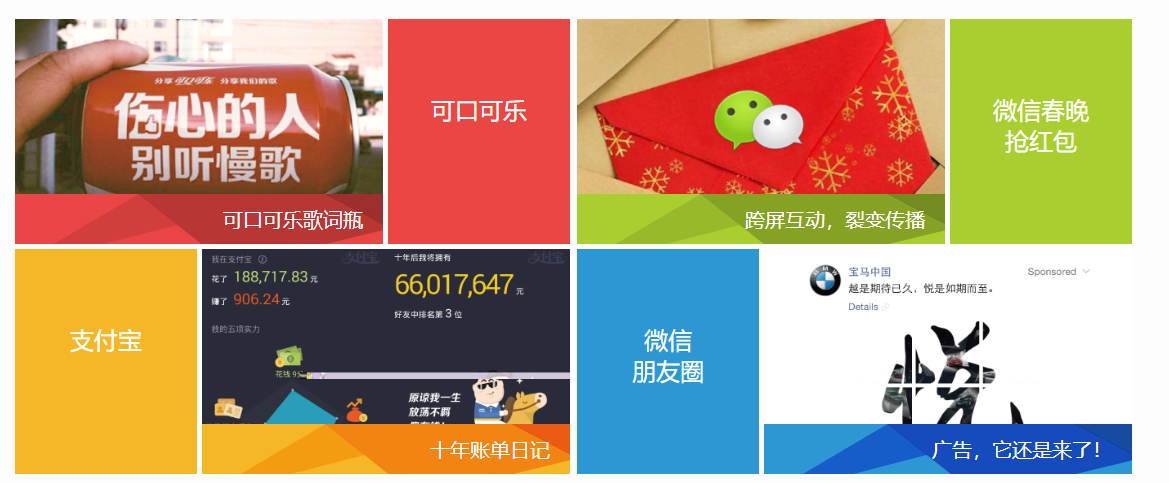Select the blue 微信朋友圈 tile
Image resolution: width=1169 pixels, height=483 pixels.
(x=667, y=360)
